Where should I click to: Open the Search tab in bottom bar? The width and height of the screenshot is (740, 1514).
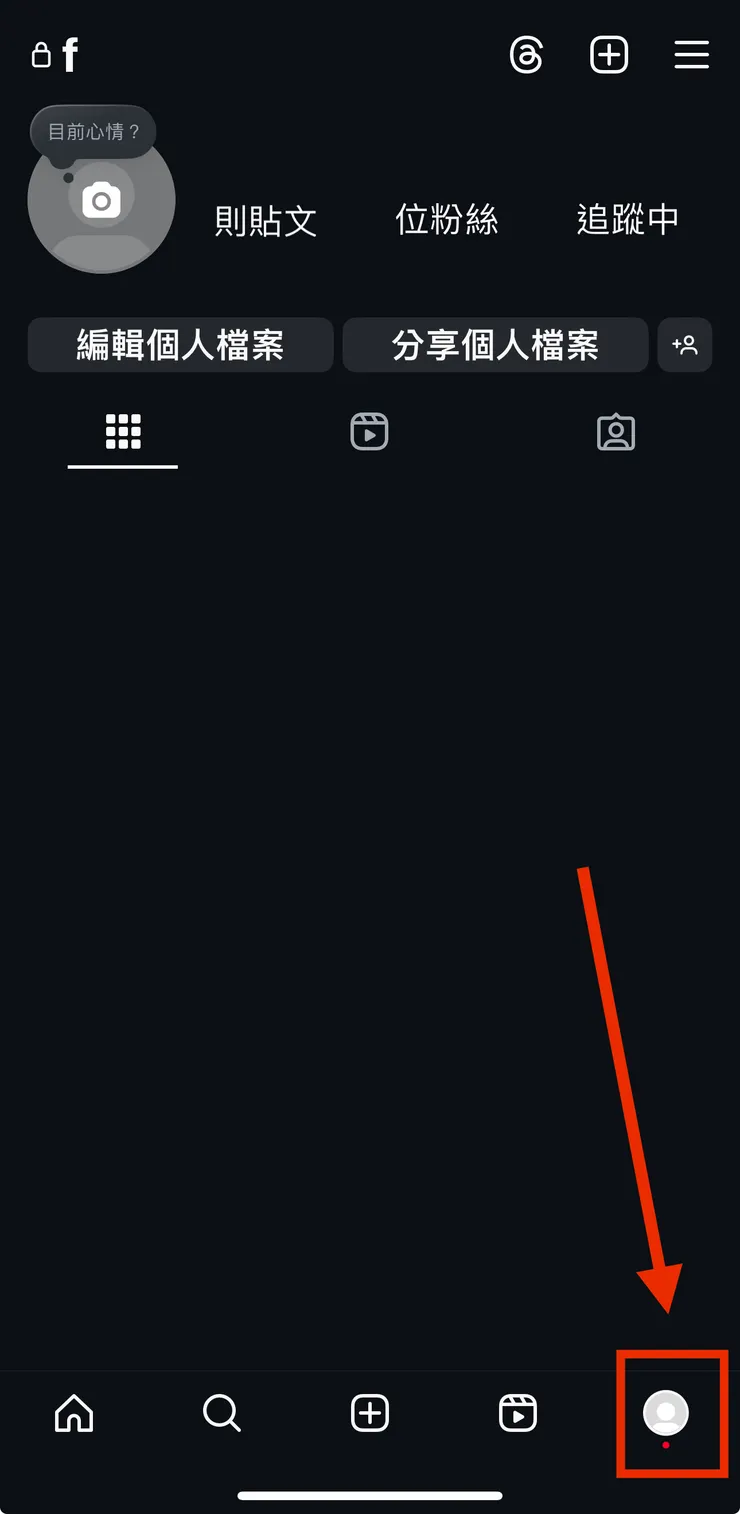pyautogui.click(x=221, y=1413)
